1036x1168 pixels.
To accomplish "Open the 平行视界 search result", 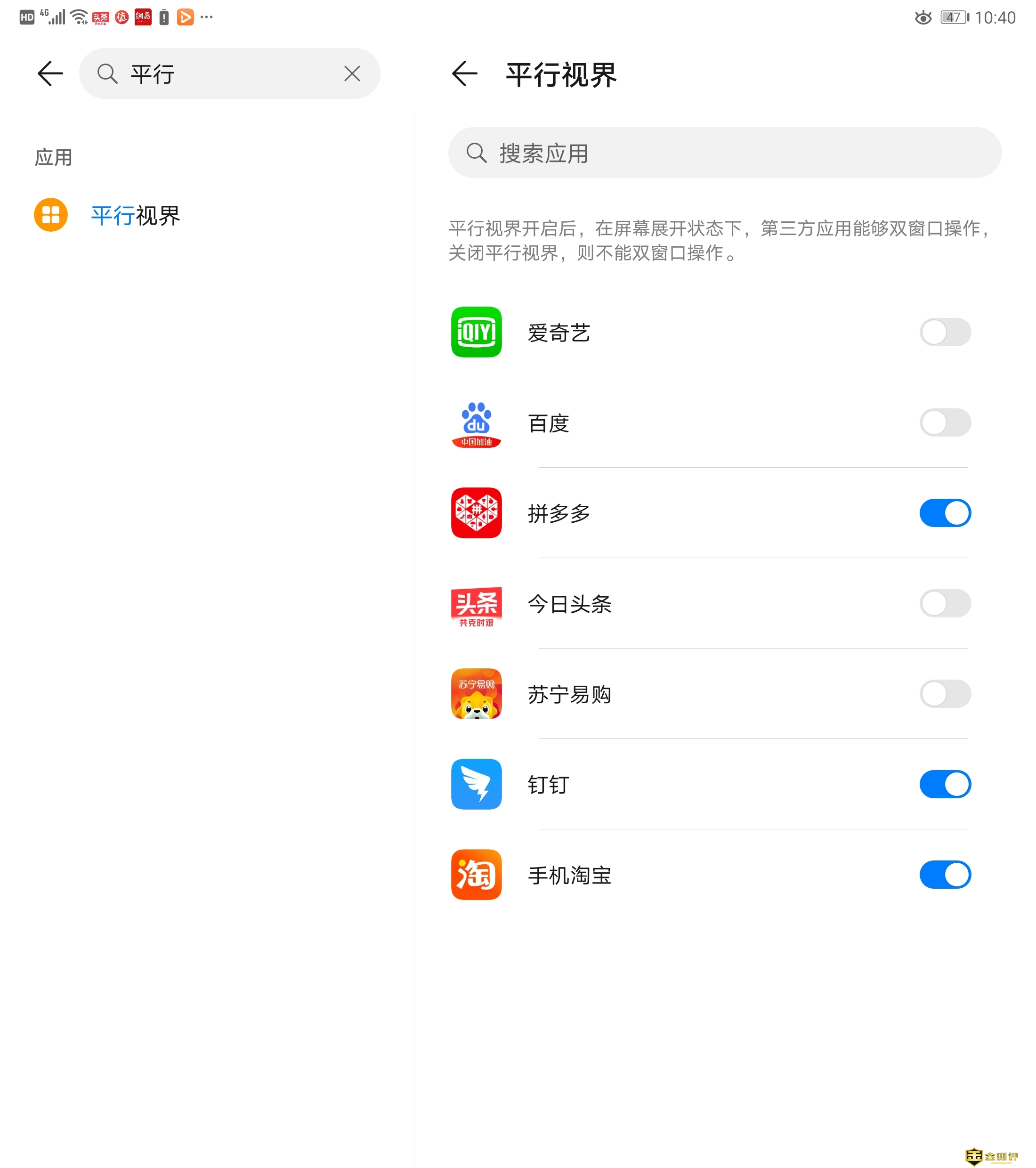I will [136, 215].
